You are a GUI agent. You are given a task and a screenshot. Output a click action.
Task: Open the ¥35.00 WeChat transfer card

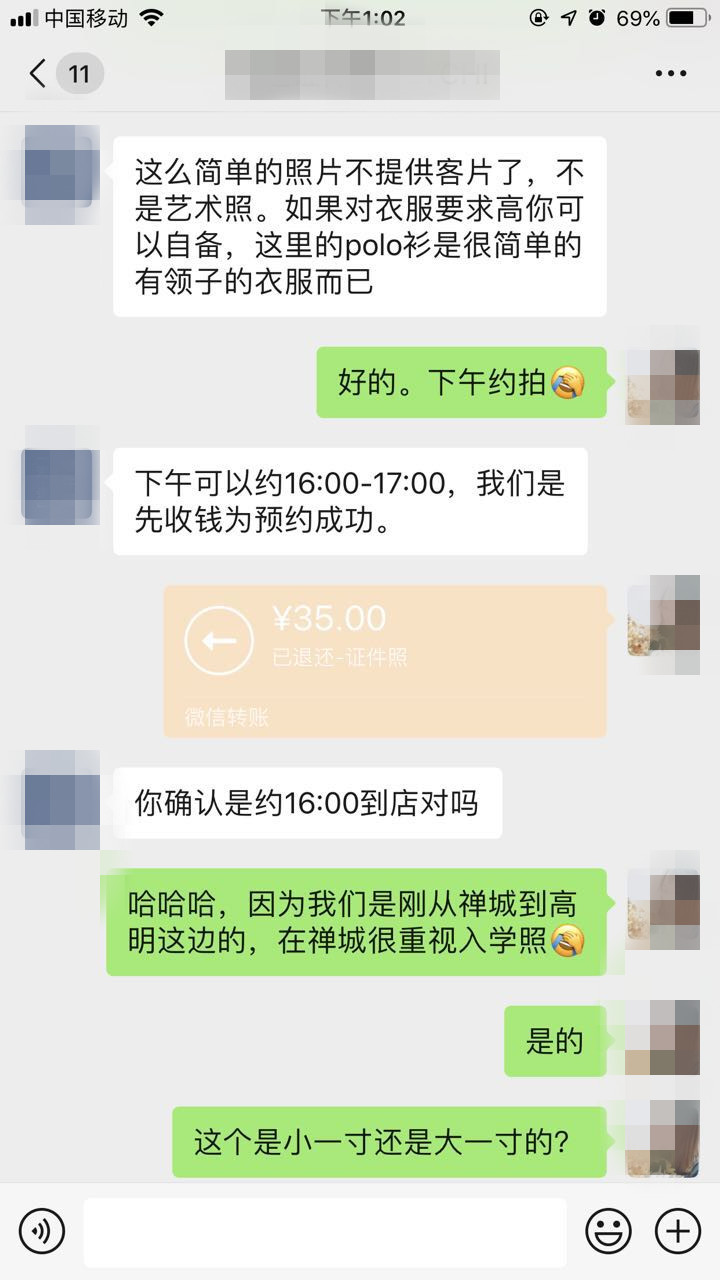pyautogui.click(x=385, y=661)
